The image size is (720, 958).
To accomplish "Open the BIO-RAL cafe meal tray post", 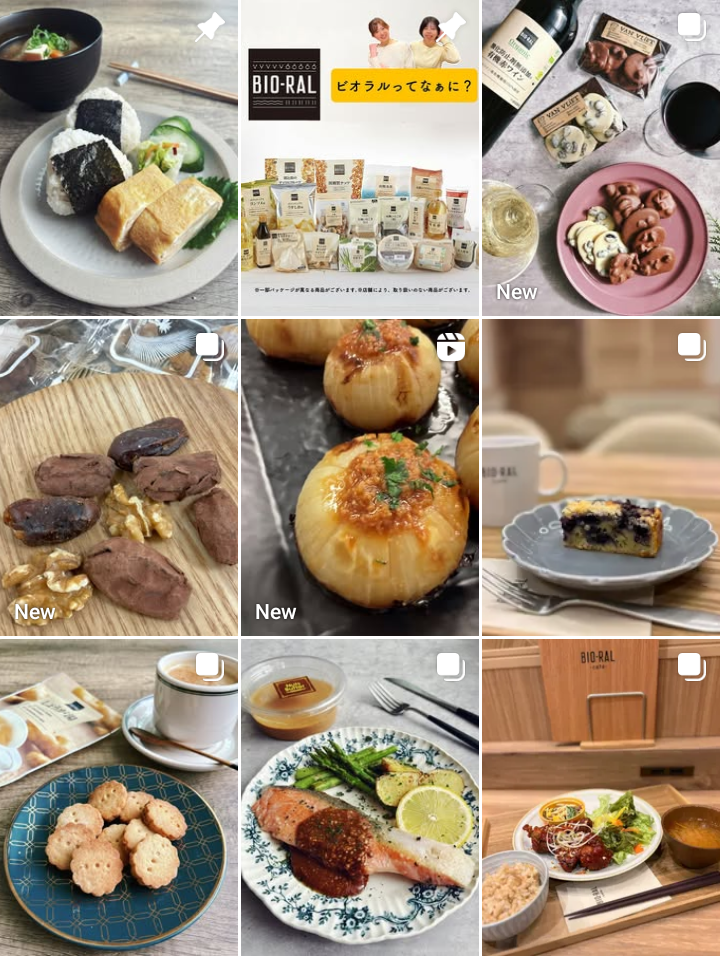I will 601,798.
